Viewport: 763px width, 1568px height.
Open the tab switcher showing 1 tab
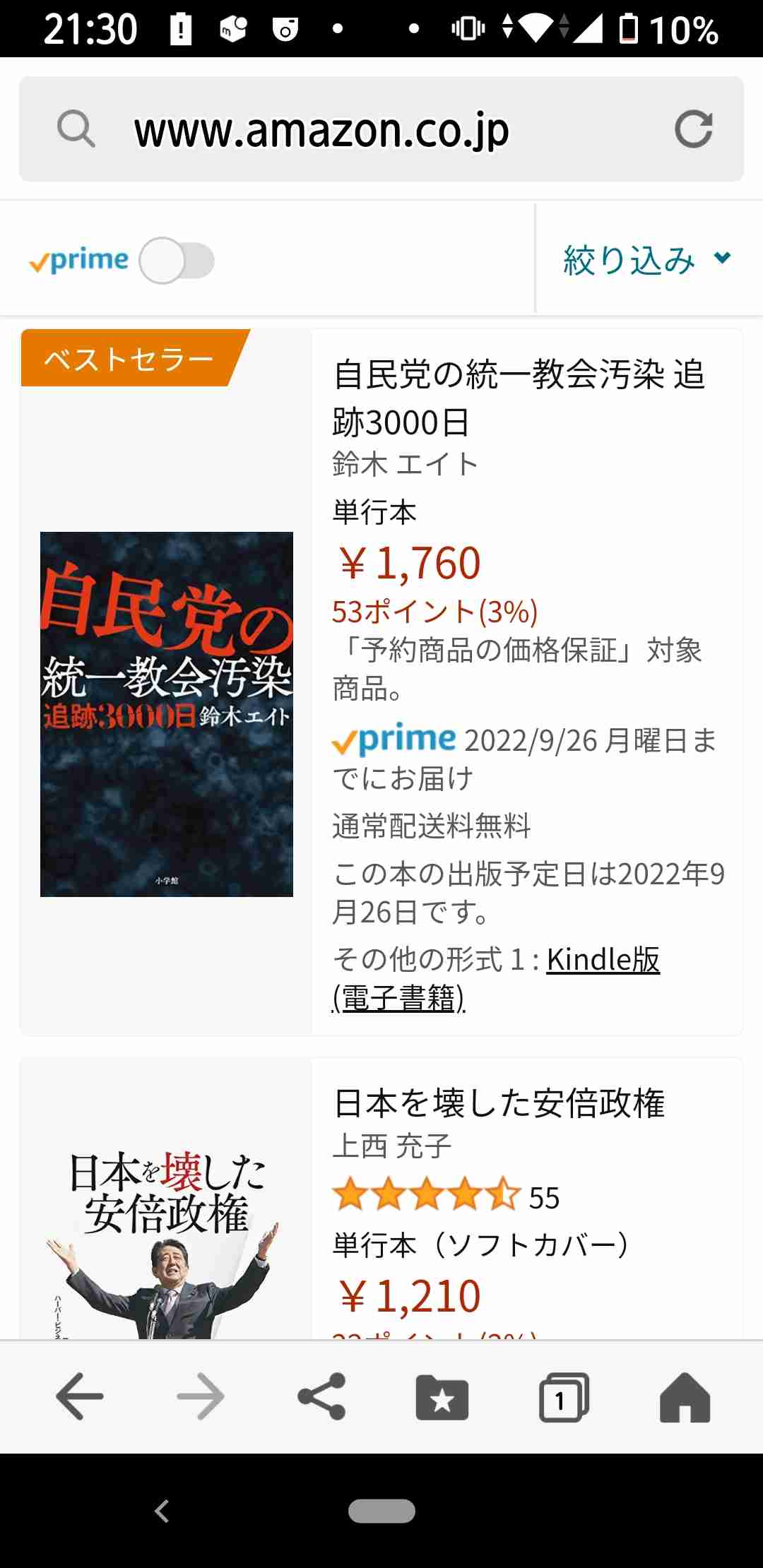[x=563, y=1396]
